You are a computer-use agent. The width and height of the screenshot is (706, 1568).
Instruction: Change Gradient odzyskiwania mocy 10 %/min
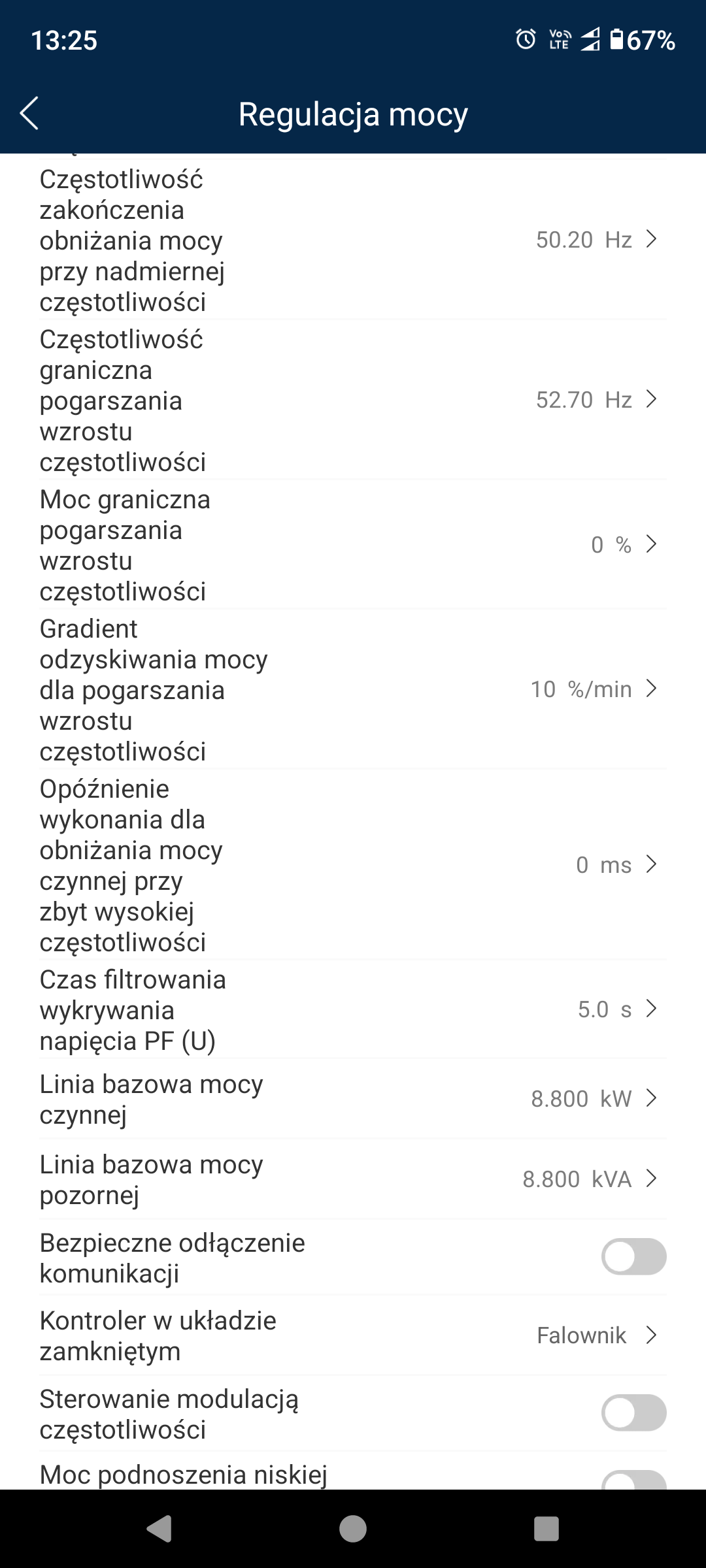coord(353,689)
